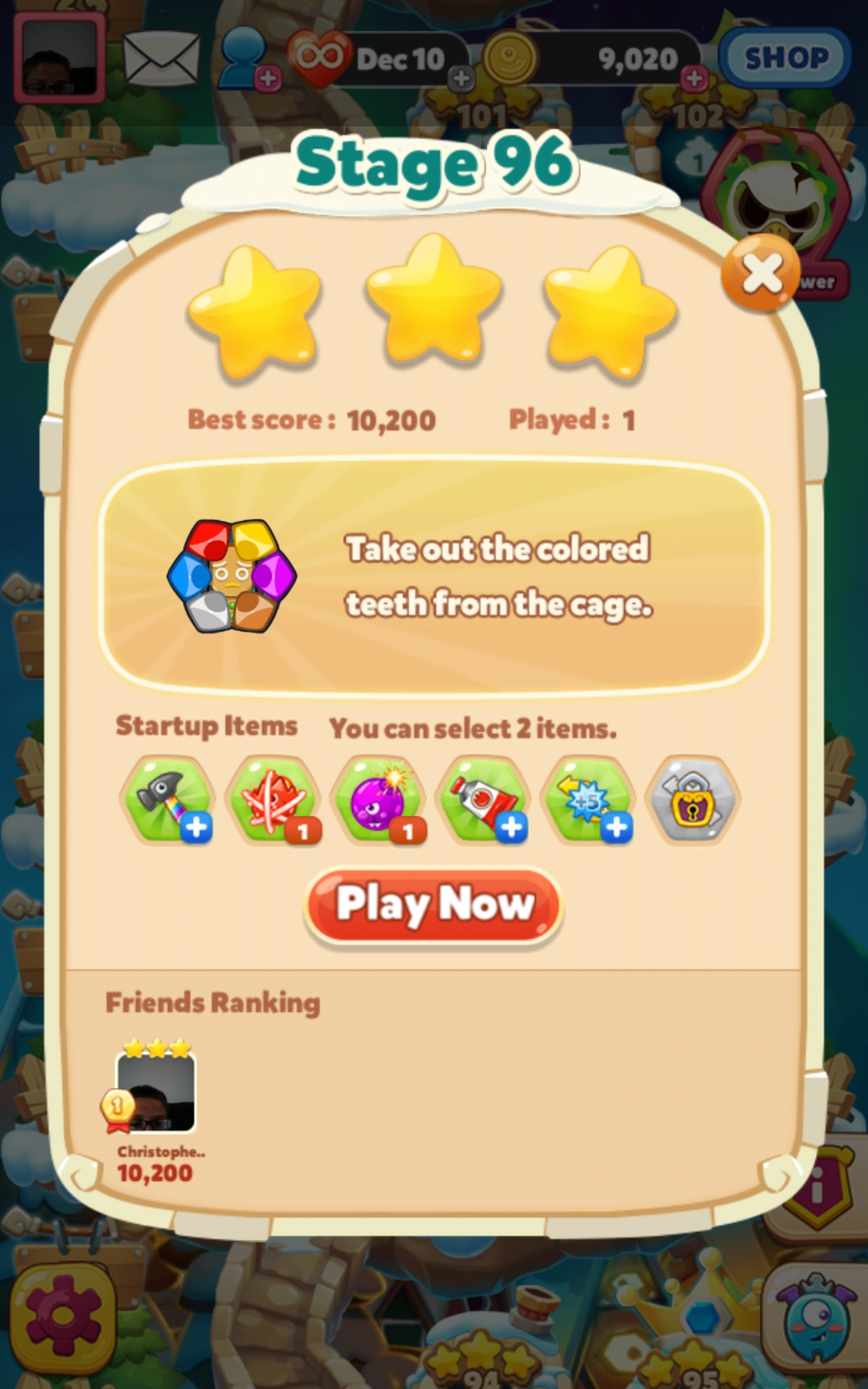Open the Shop
The width and height of the screenshot is (868, 1389).
point(786,58)
